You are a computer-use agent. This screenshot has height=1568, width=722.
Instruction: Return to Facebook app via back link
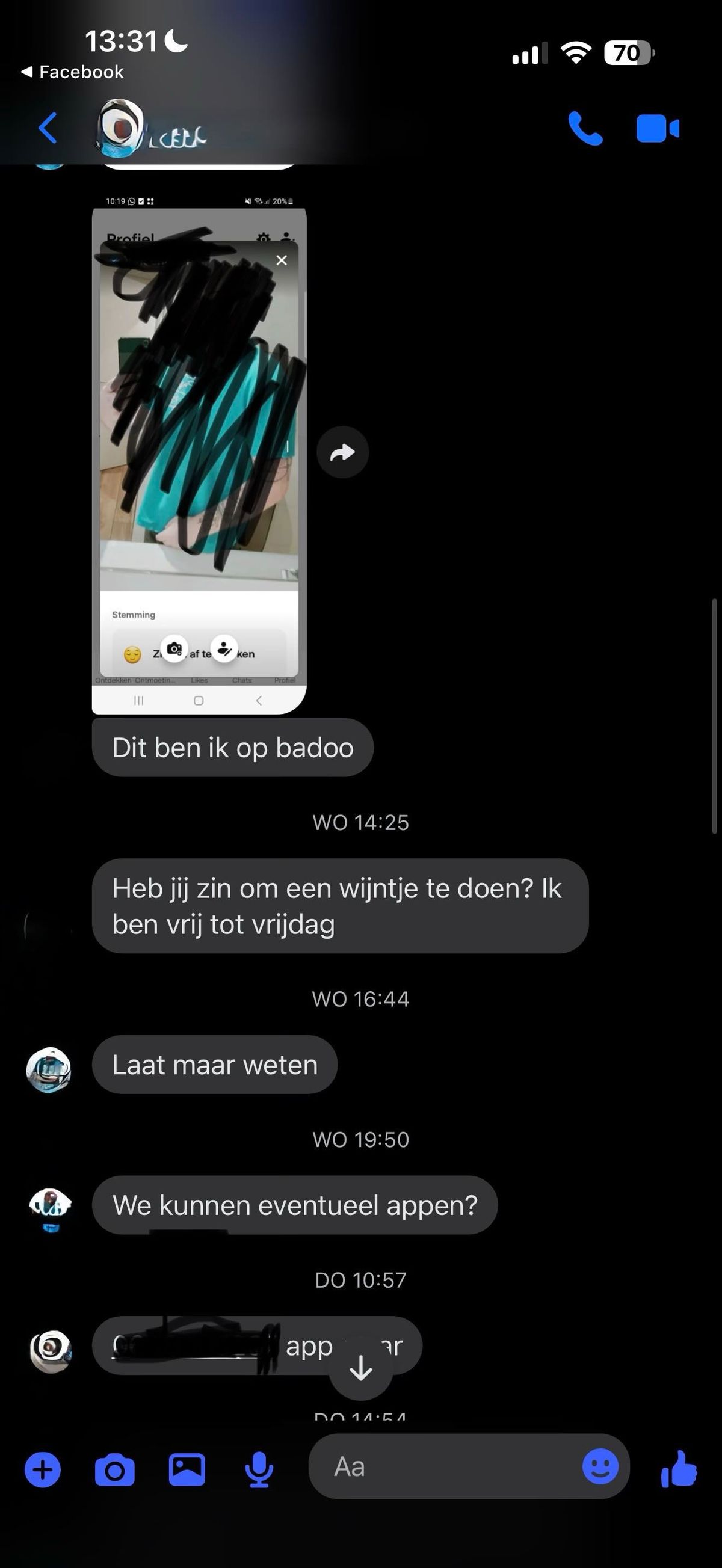(x=73, y=72)
